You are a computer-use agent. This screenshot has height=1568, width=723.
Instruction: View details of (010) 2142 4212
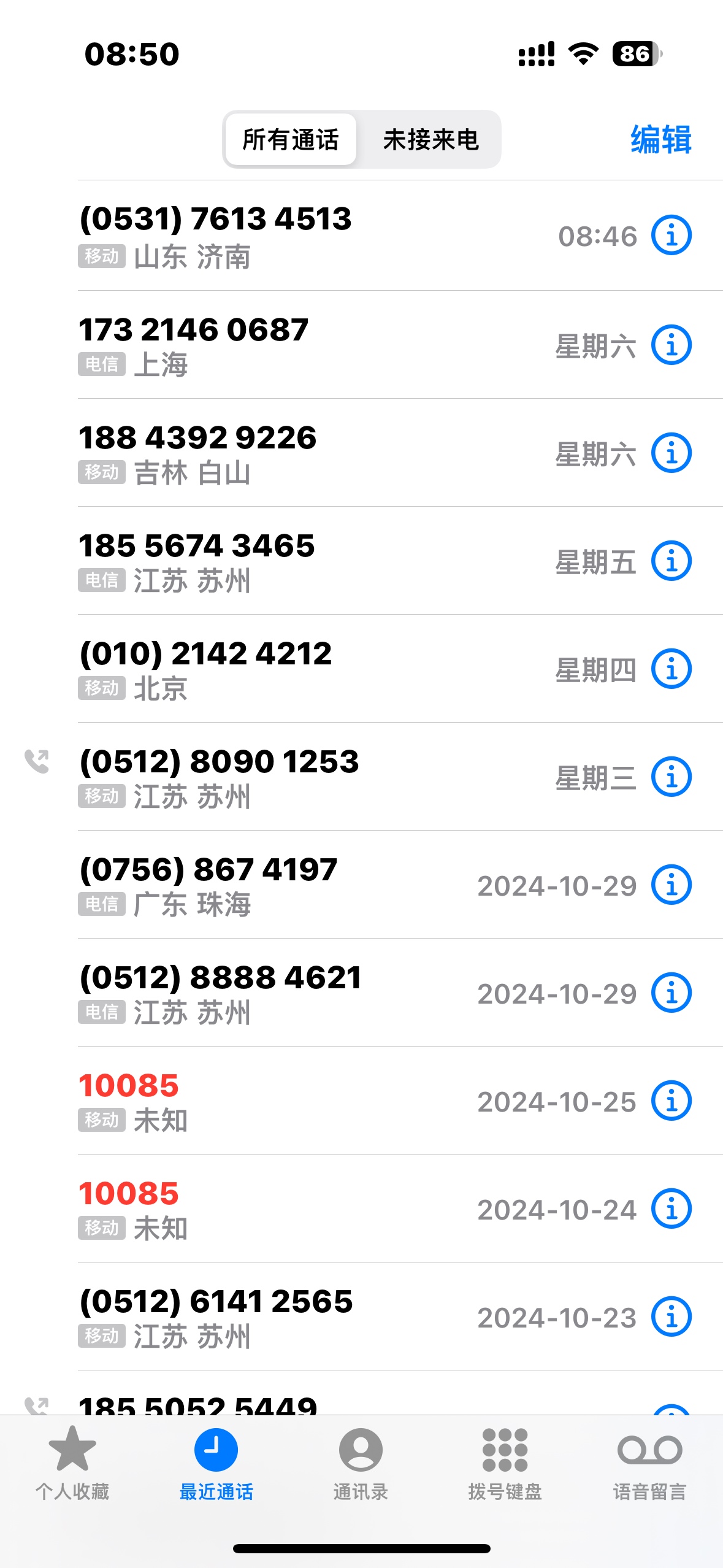click(671, 669)
